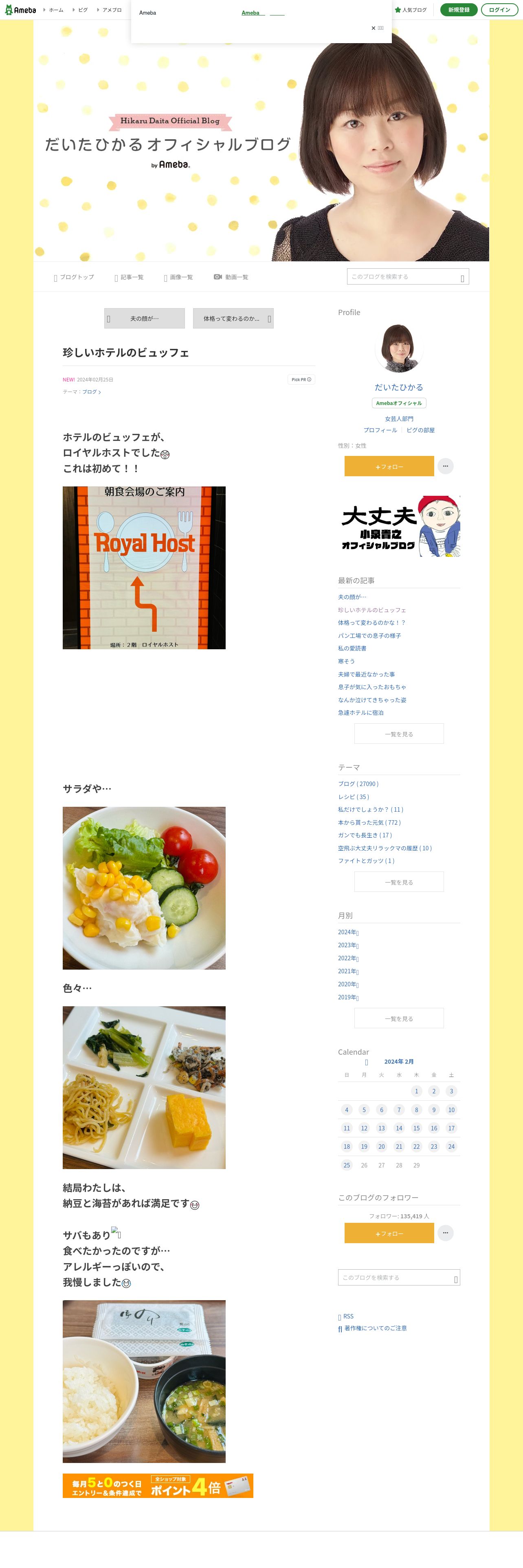
Task: Go to the older post 体格って変わるのか…
Action: pyautogui.click(x=233, y=318)
